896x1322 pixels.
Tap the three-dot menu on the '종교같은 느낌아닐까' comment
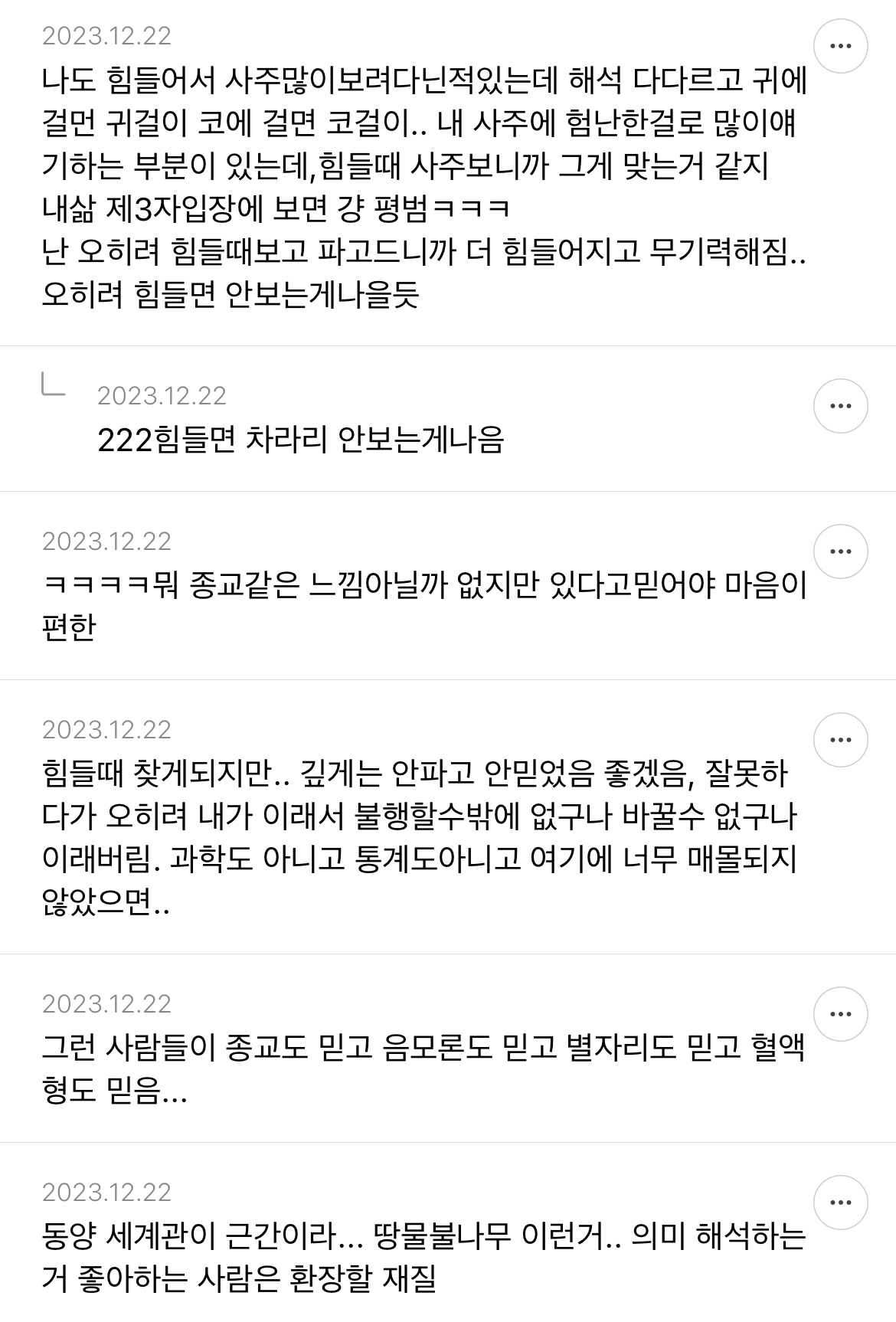[x=840, y=551]
